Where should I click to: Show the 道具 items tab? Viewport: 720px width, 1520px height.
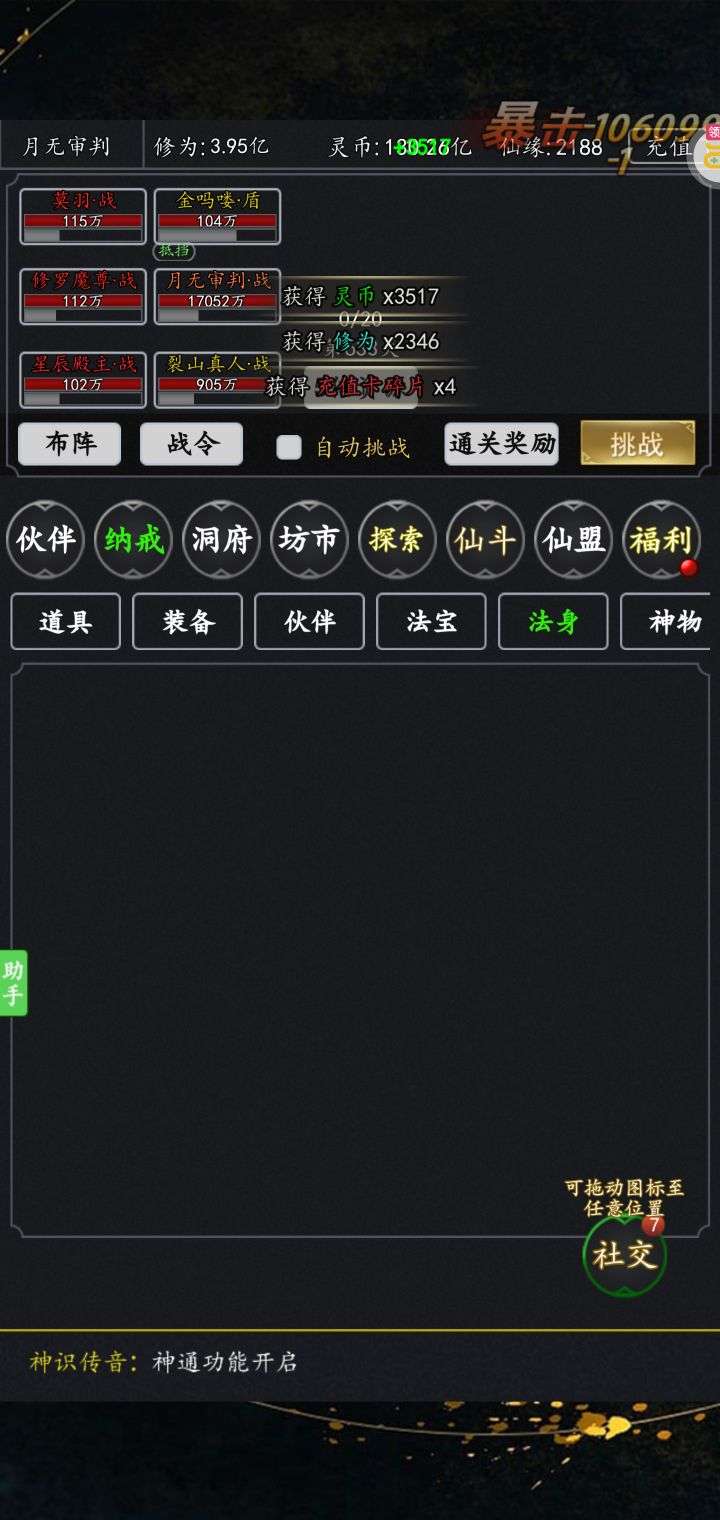click(66, 622)
